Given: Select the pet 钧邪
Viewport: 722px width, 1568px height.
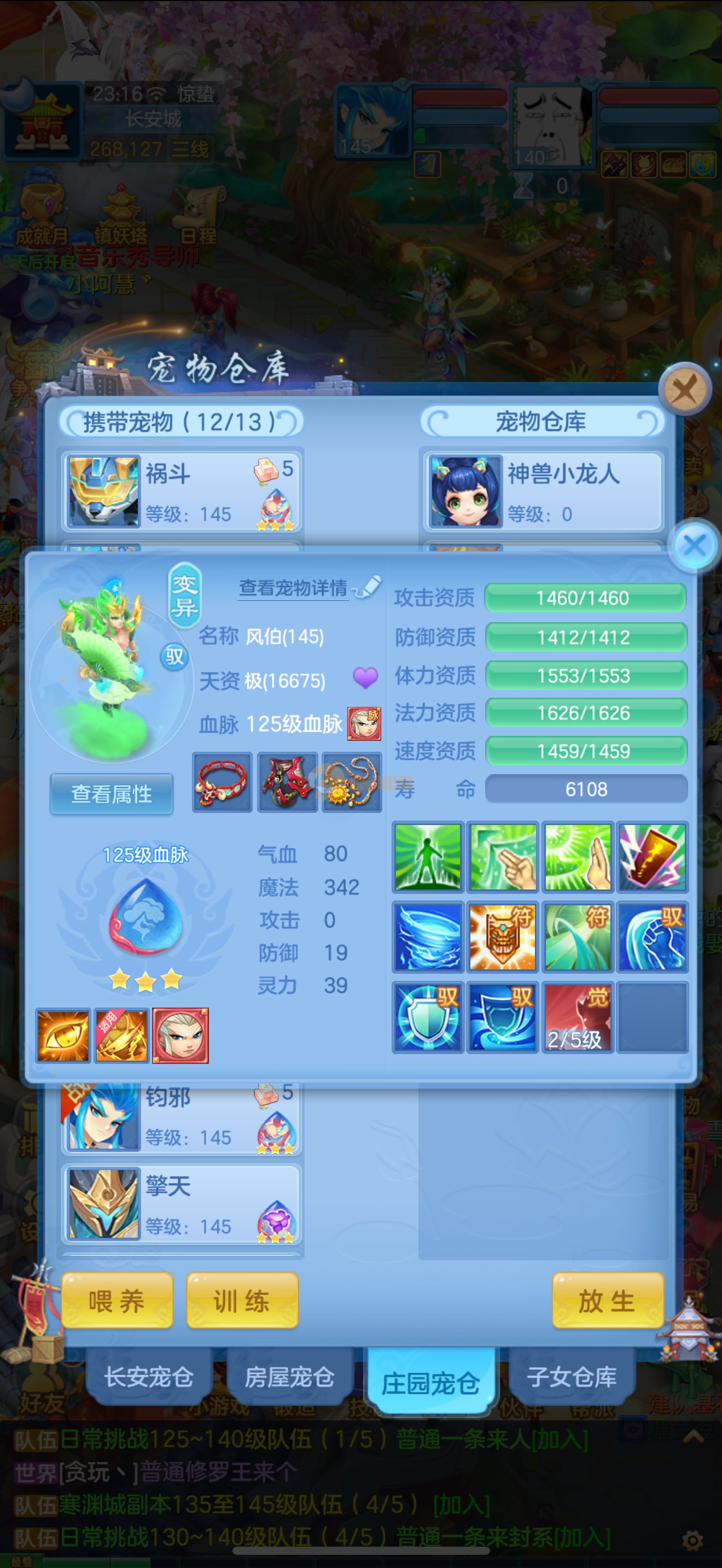Looking at the screenshot, I should pyautogui.click(x=181, y=1118).
